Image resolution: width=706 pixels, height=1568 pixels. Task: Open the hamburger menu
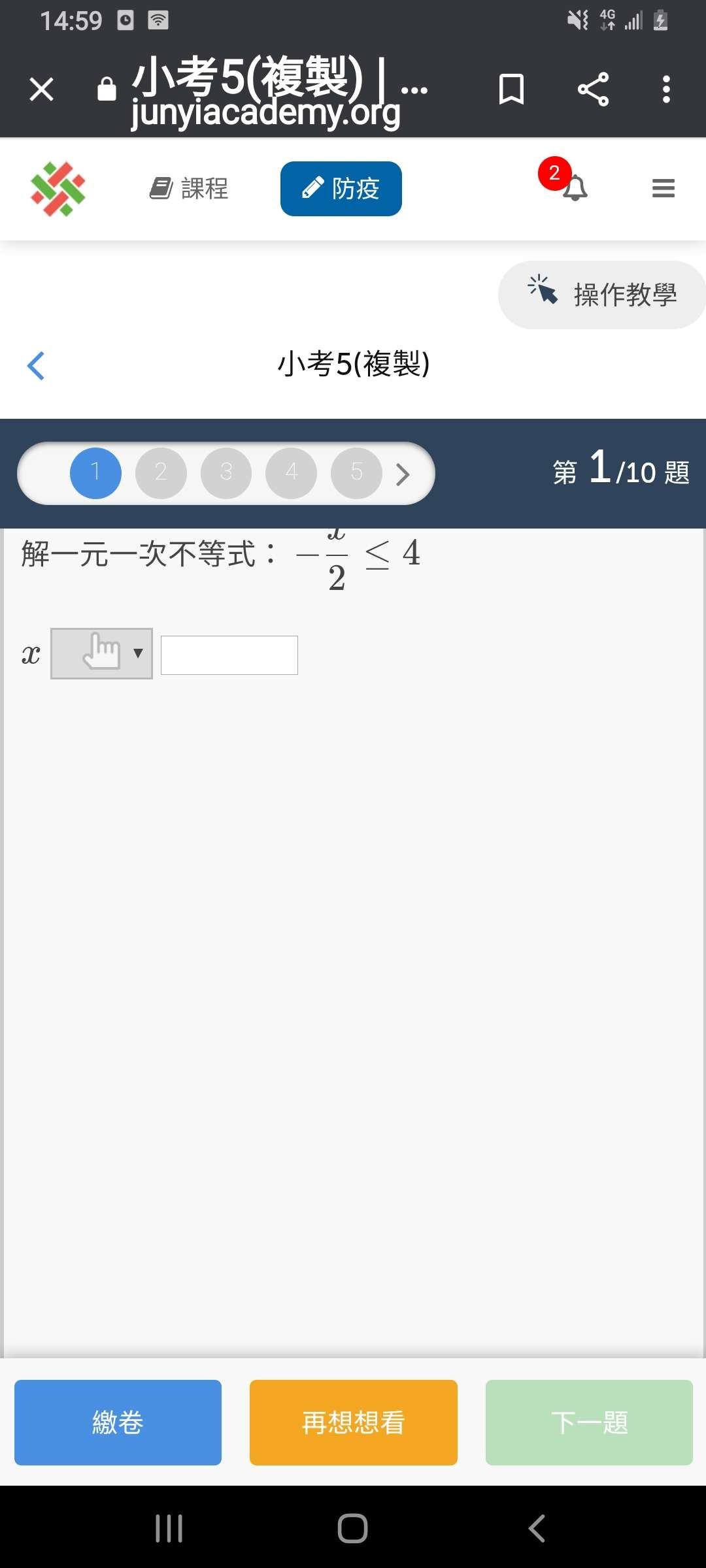click(664, 189)
